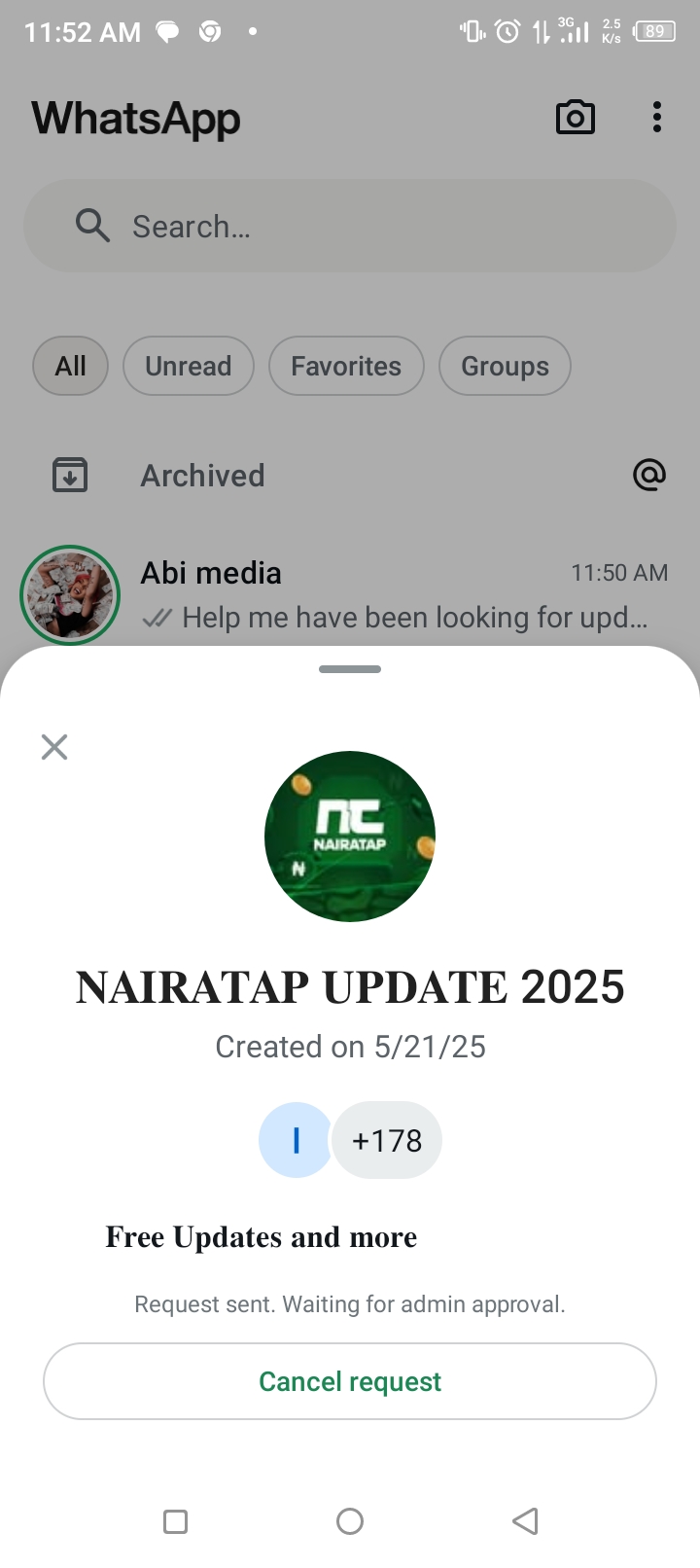
Task: Show Favorites chats filter
Action: click(x=346, y=367)
